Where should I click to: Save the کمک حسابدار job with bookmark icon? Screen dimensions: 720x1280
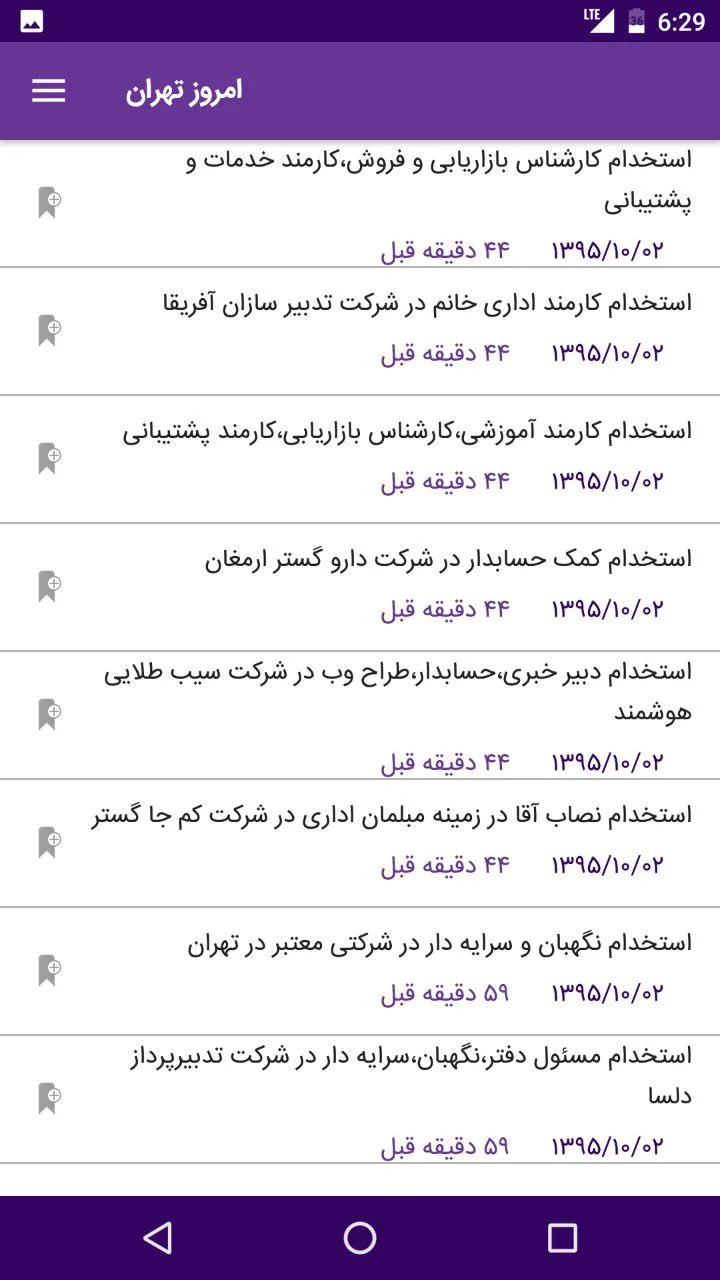click(50, 586)
